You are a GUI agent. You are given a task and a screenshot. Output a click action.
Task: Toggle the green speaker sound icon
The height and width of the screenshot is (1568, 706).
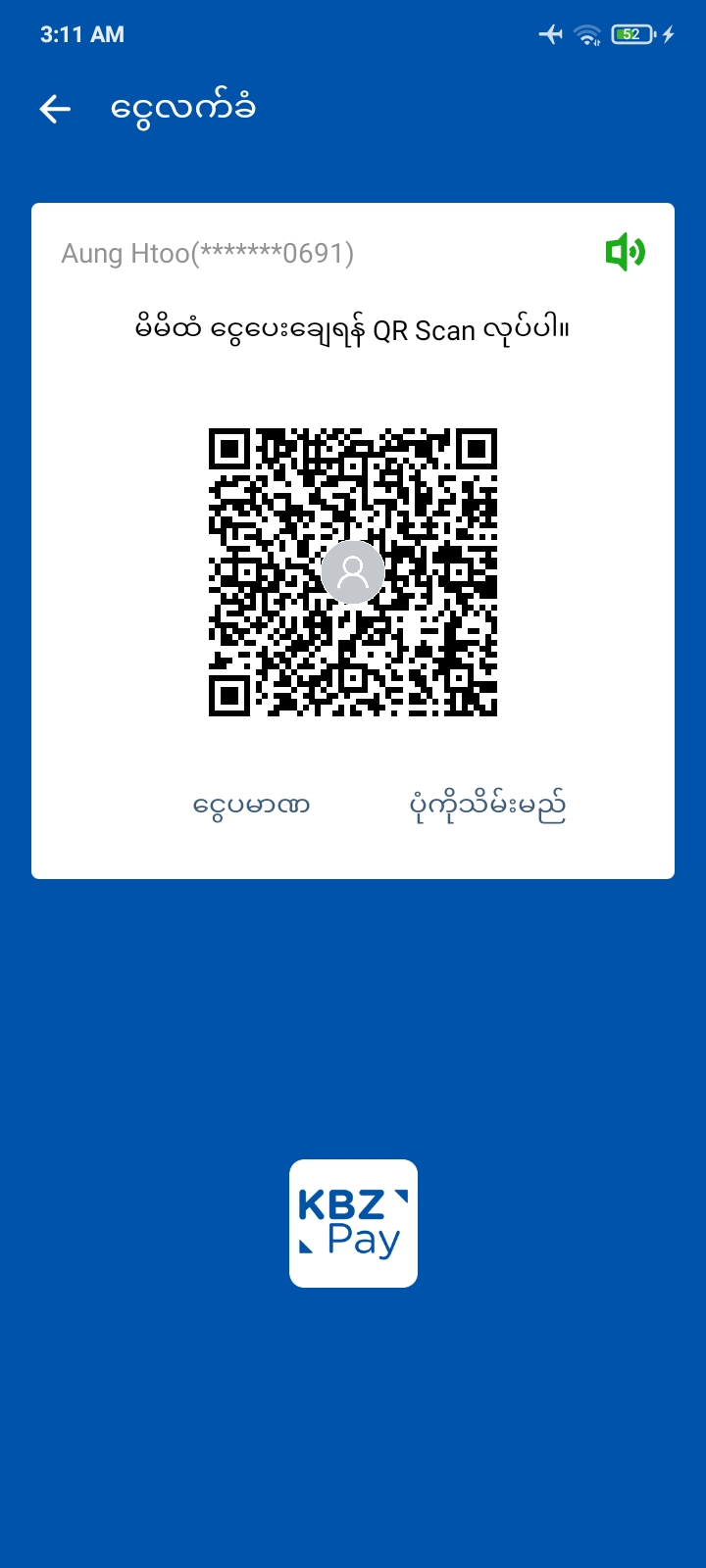click(x=625, y=253)
